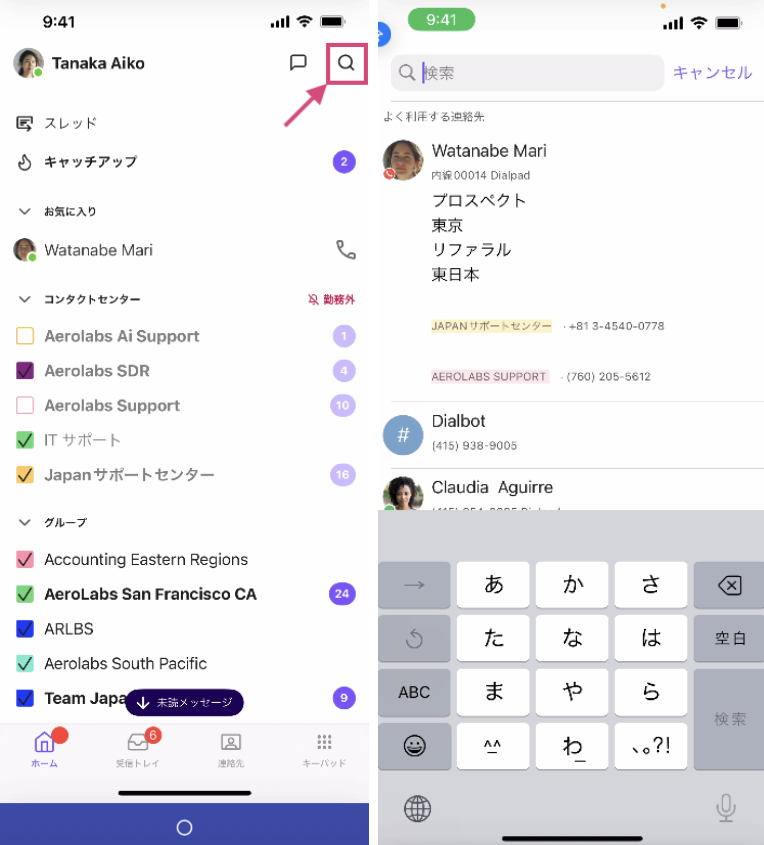Select Claudia Aguirre contact result
The width and height of the screenshot is (764, 845).
[492, 488]
